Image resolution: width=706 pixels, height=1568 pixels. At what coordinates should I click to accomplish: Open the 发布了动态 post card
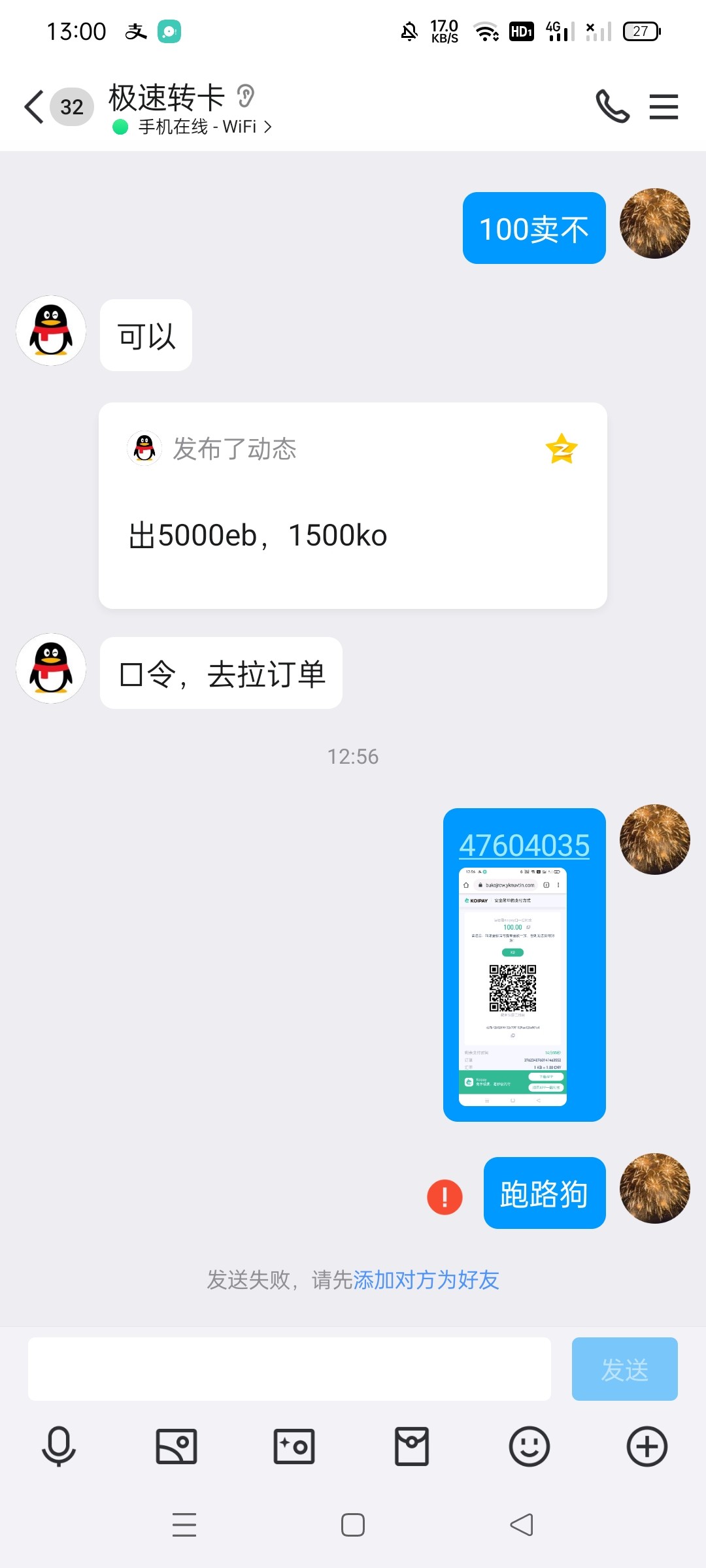coord(353,505)
